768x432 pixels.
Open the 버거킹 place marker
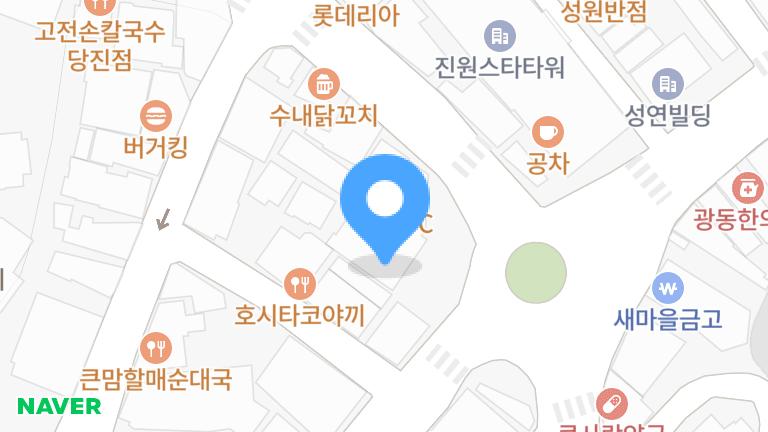(x=155, y=116)
